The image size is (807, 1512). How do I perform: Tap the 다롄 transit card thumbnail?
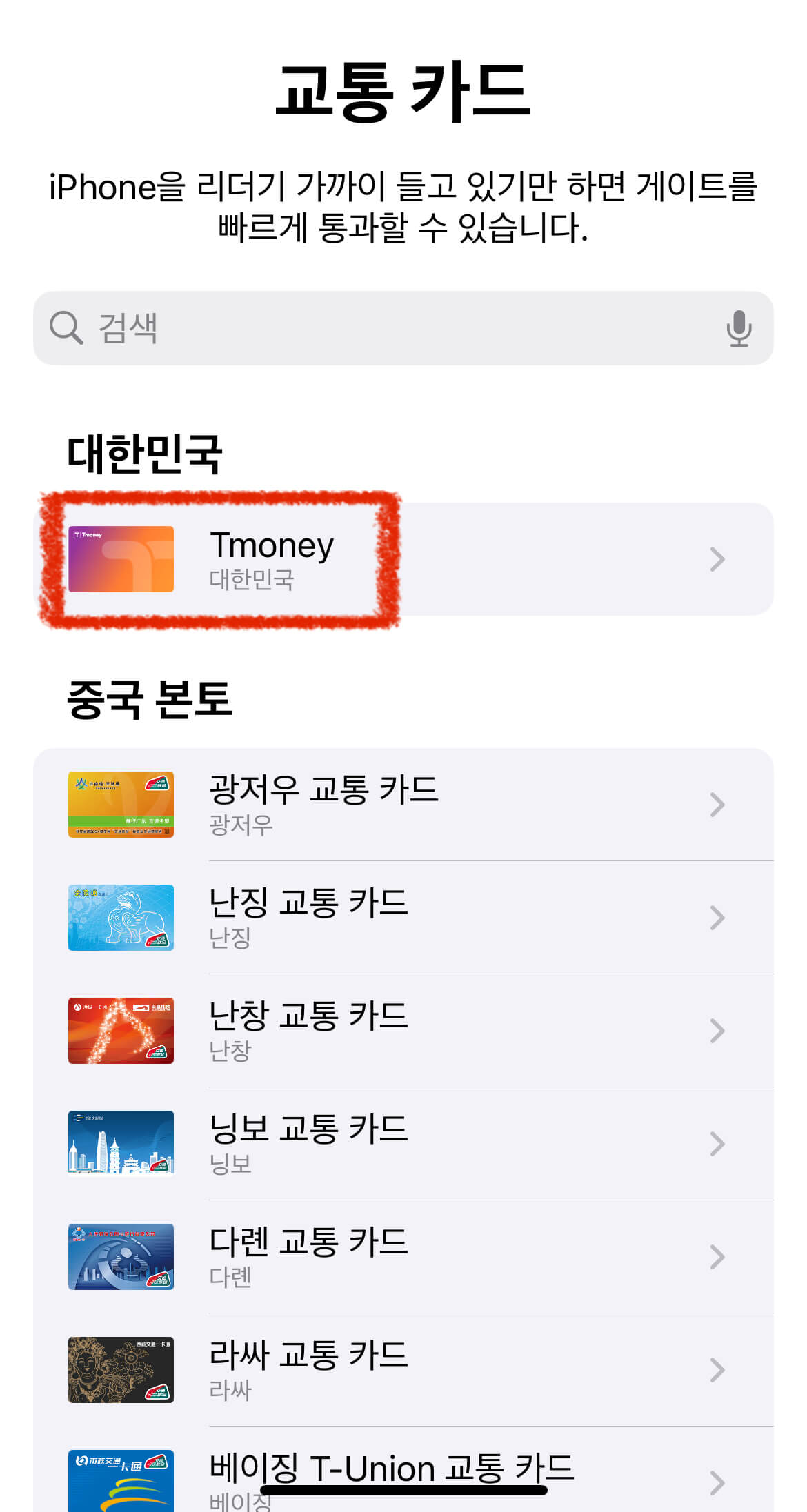[121, 1256]
